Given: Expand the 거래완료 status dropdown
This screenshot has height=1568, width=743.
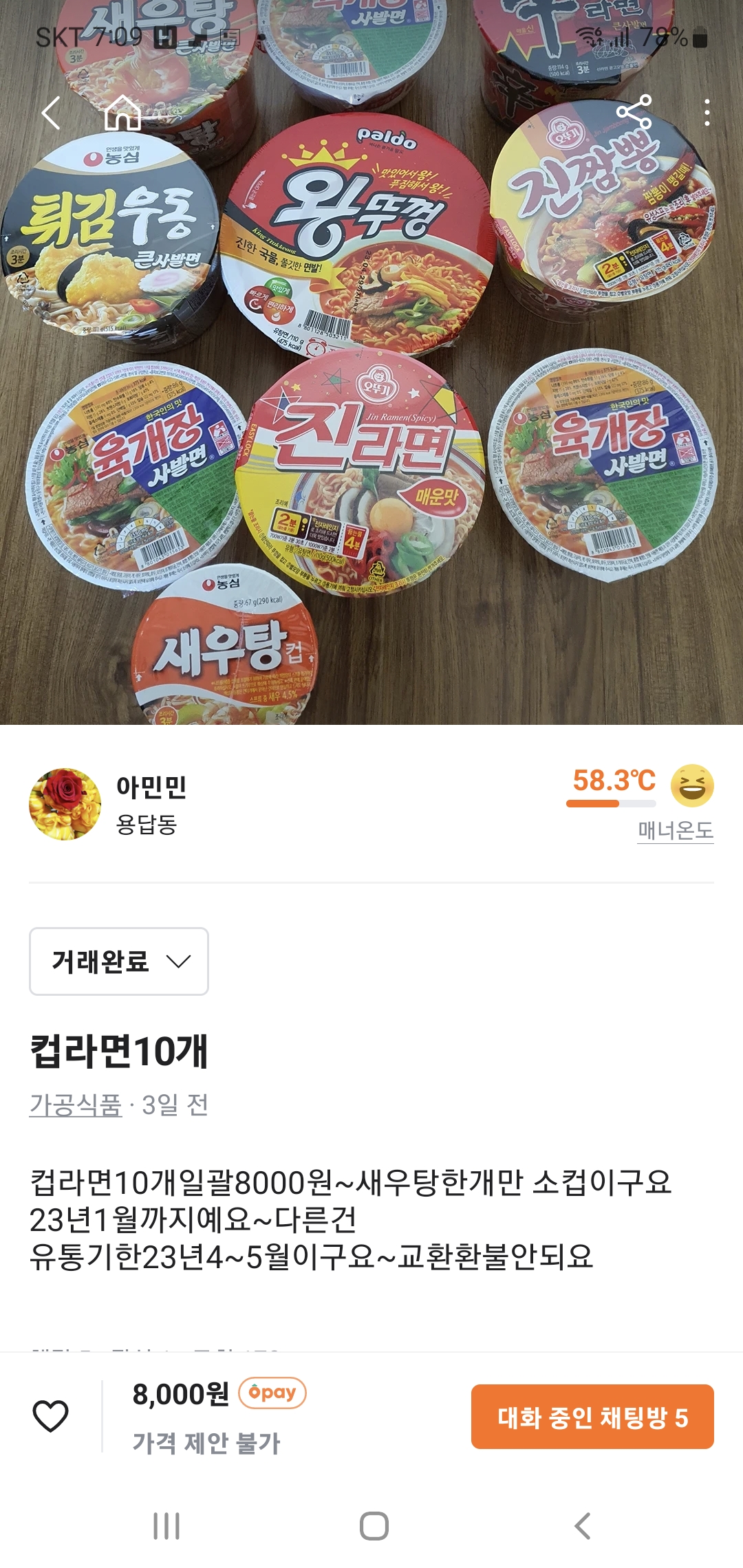Looking at the screenshot, I should [119, 961].
